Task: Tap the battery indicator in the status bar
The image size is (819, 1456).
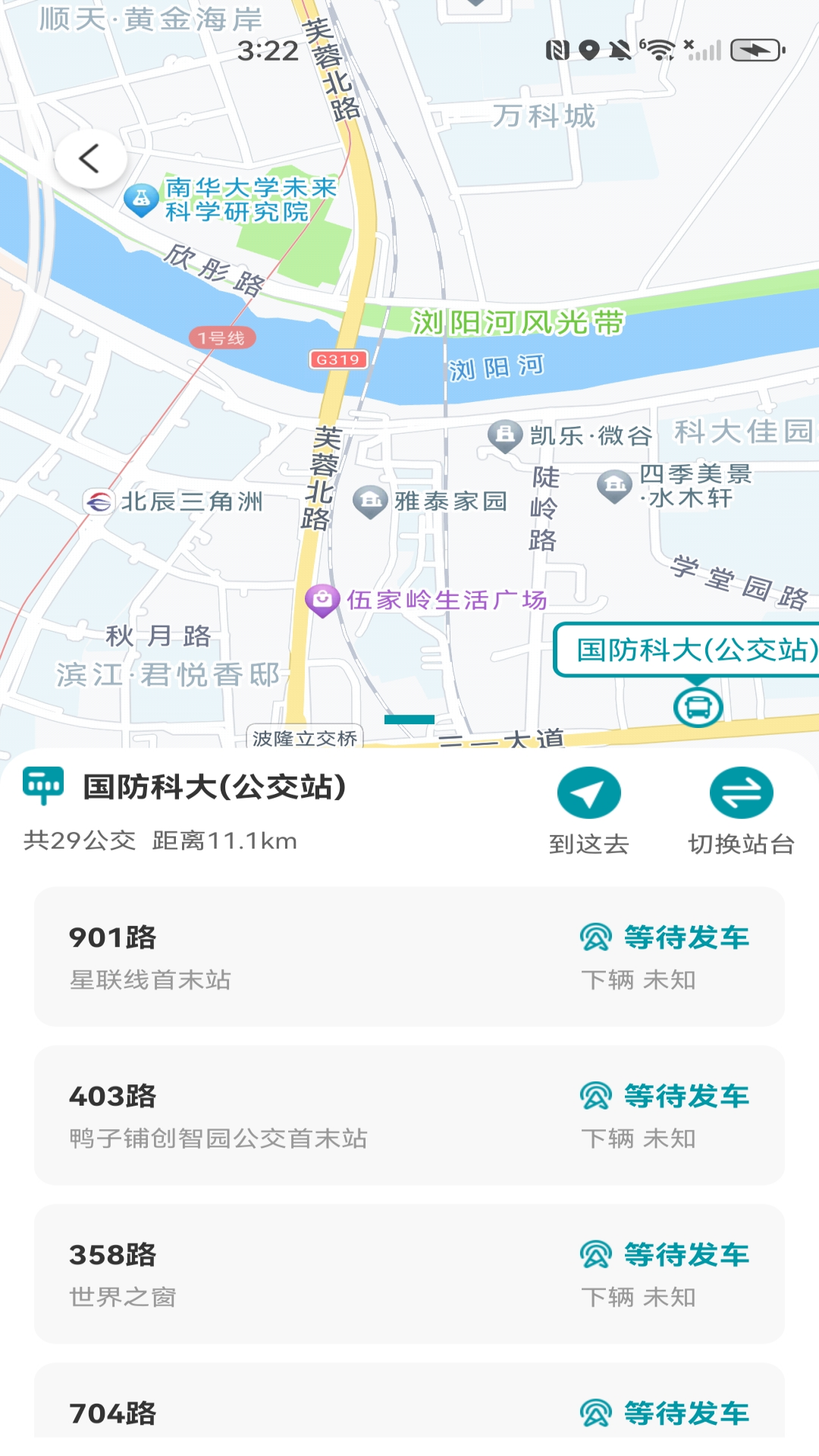Action: [756, 51]
